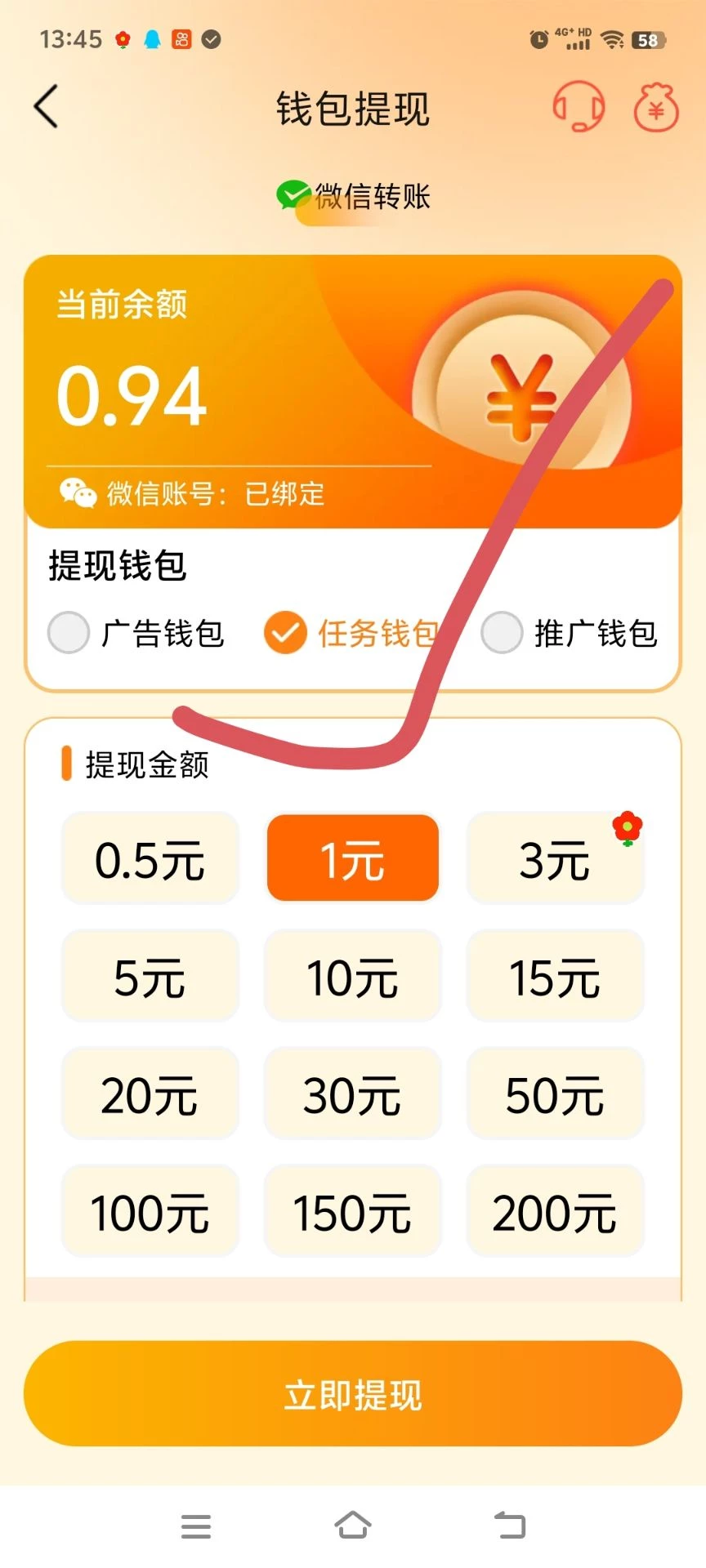Select 推广钱包 as withdrawal wallet

point(502,633)
